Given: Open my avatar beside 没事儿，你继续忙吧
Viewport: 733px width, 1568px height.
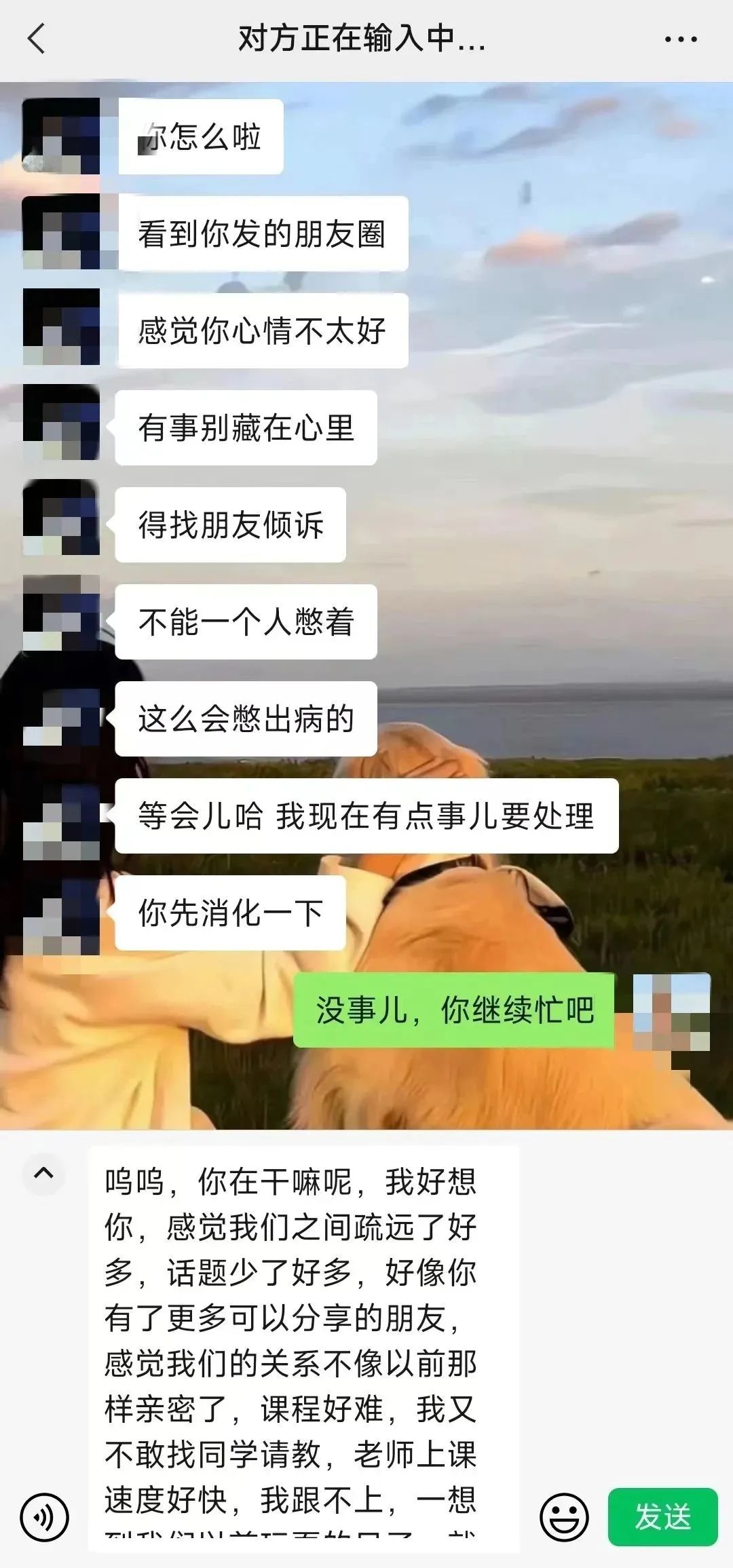Looking at the screenshot, I should coord(671,1012).
